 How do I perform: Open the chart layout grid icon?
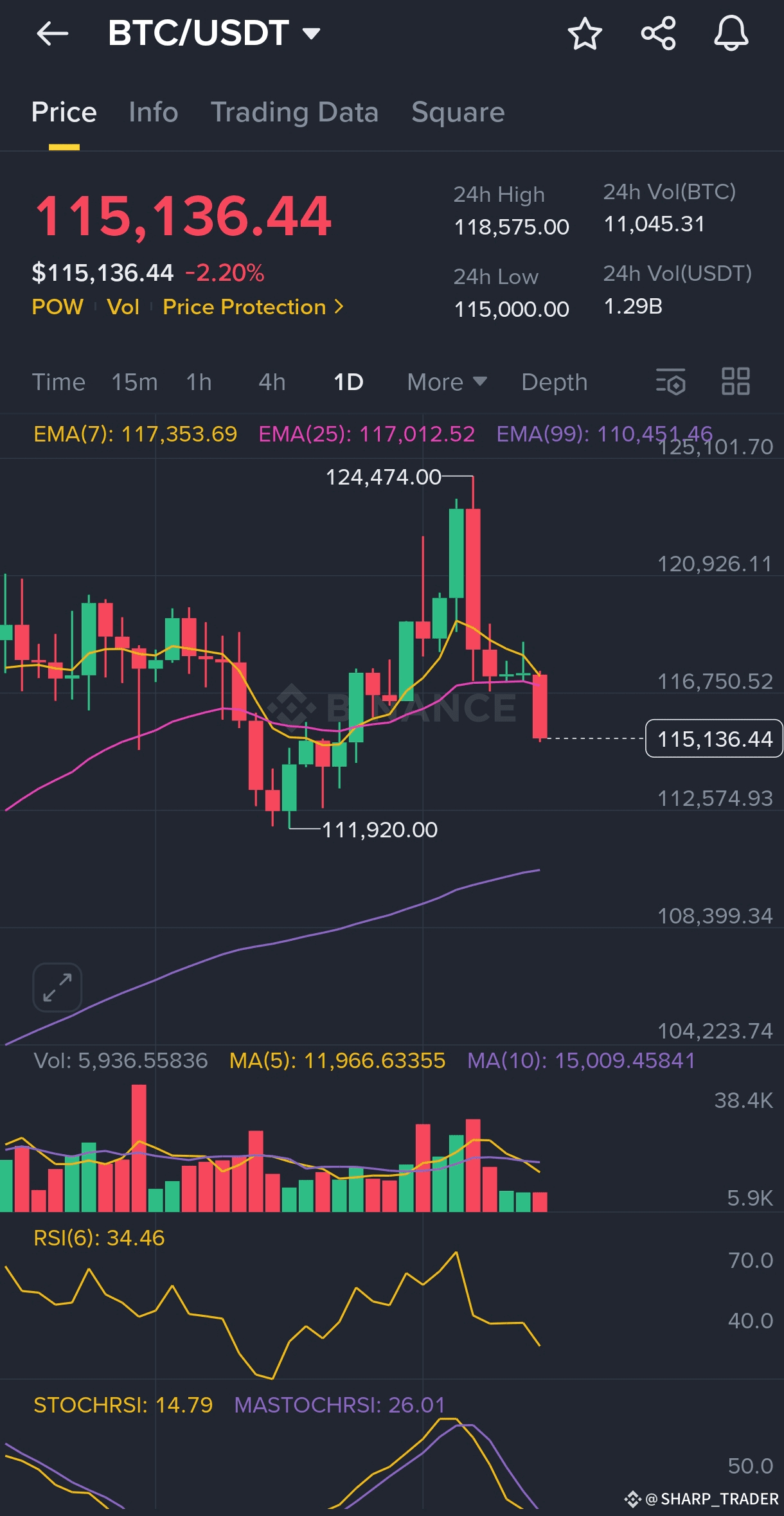736,382
